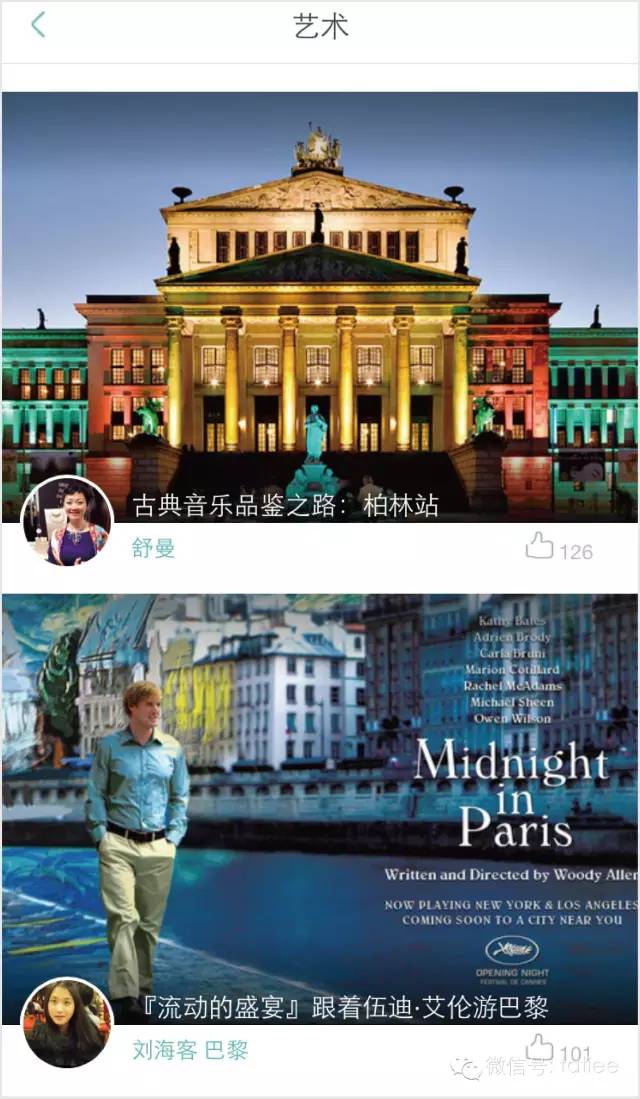This screenshot has height=1099, width=640.
Task: View 刘海客's profile avatar
Action: [x=67, y=1022]
